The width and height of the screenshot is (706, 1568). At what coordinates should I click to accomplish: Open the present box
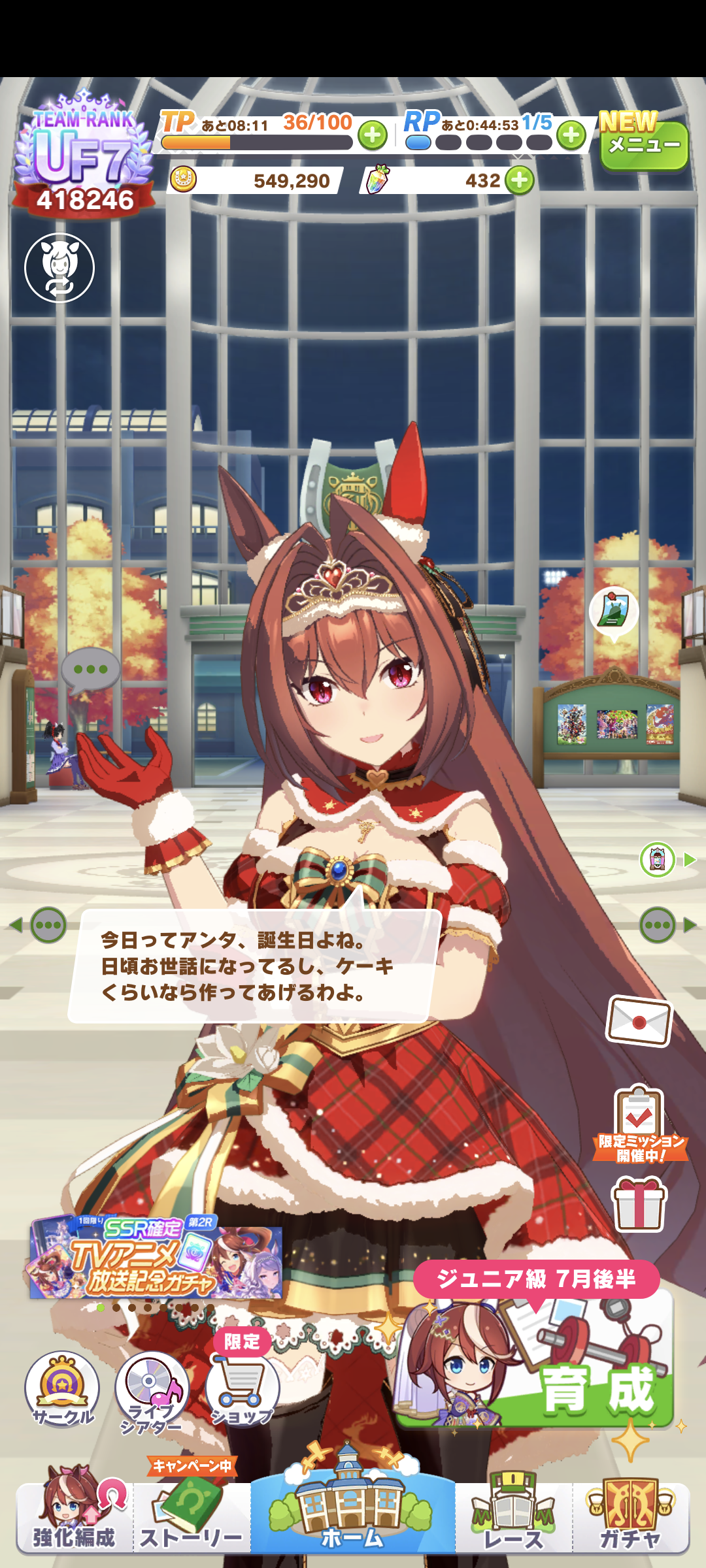(x=639, y=1203)
